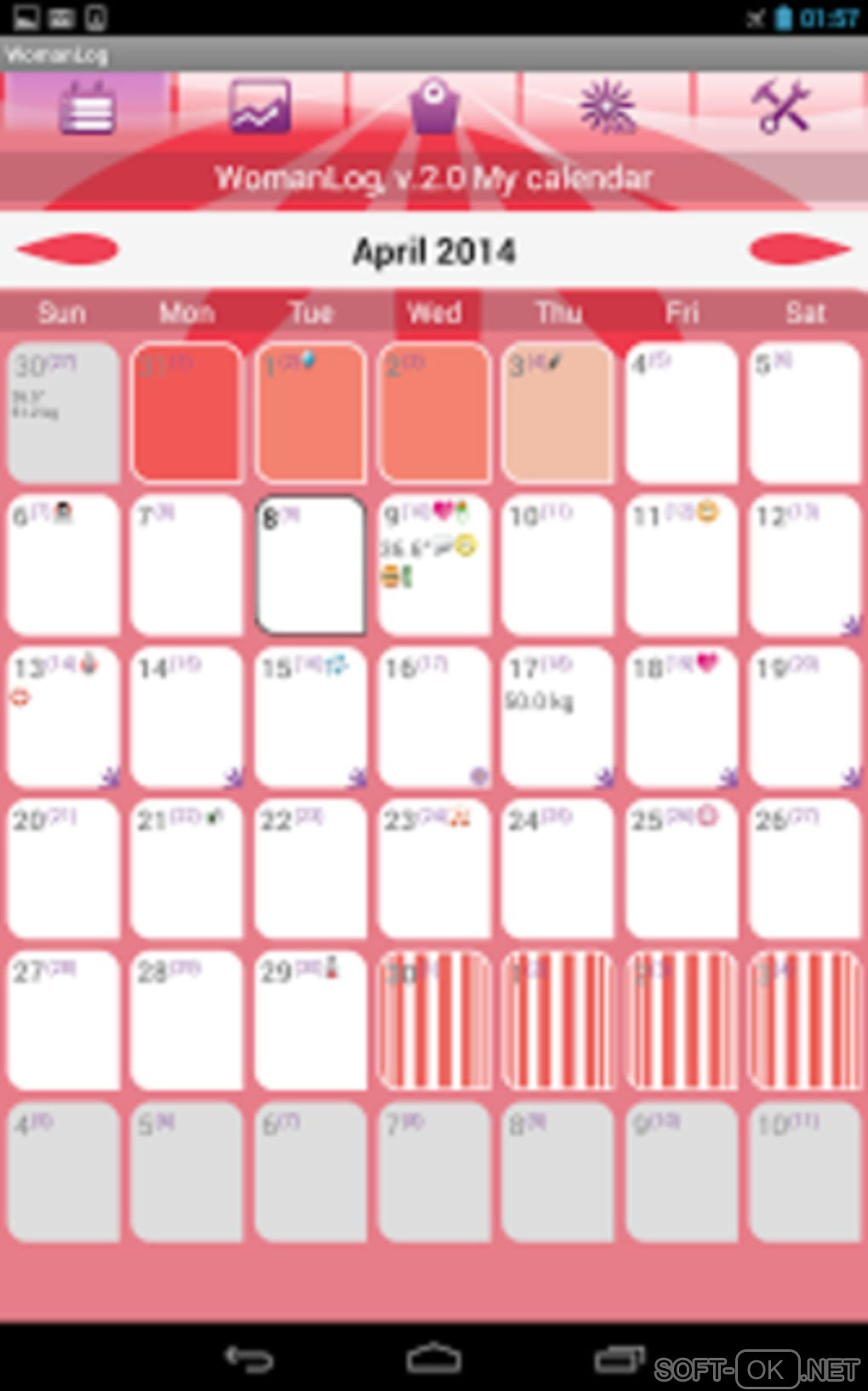This screenshot has height=1391, width=868.
Task: Open the calendar view tab
Action: [x=86, y=107]
